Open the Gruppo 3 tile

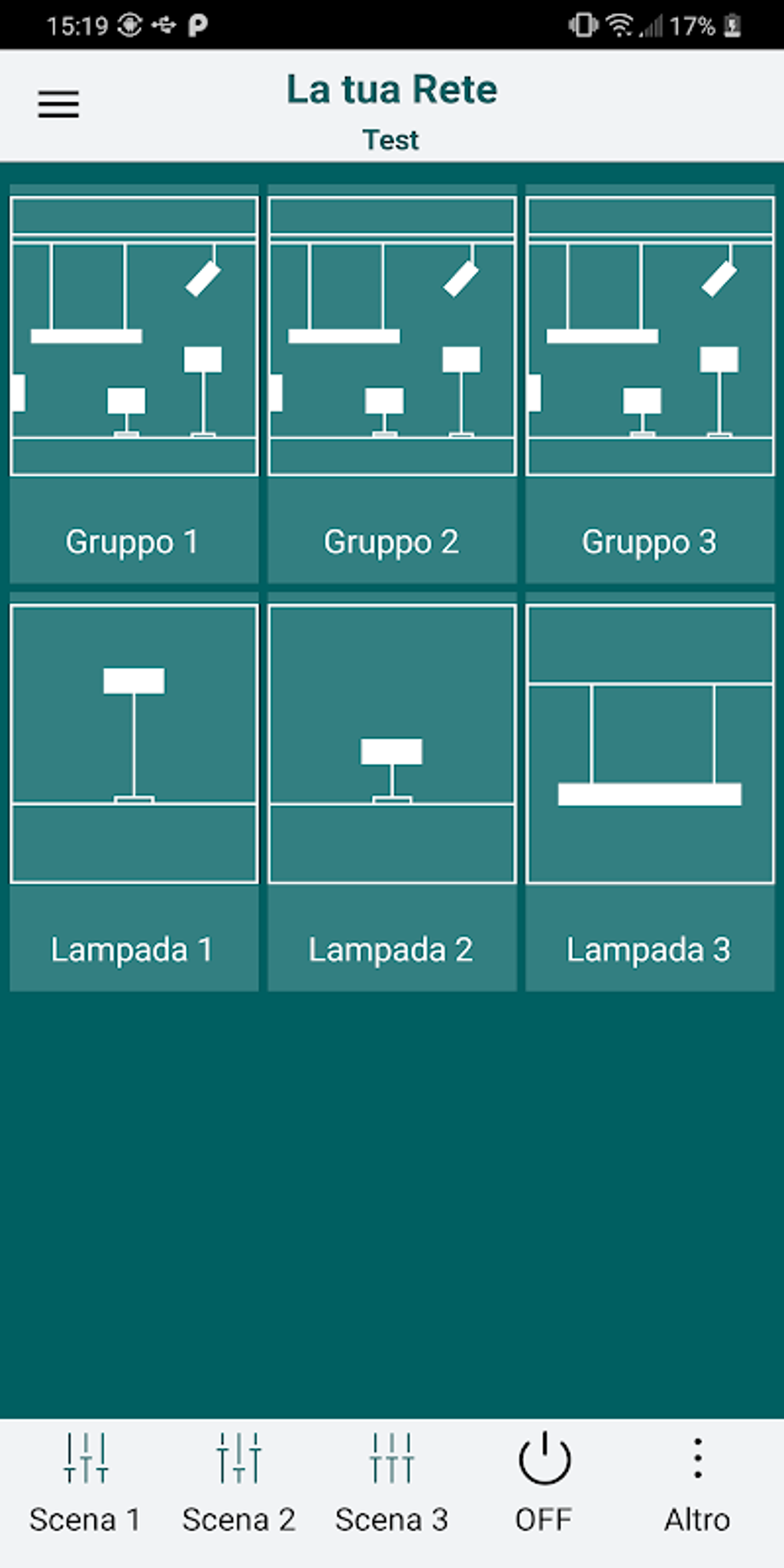(x=650, y=384)
